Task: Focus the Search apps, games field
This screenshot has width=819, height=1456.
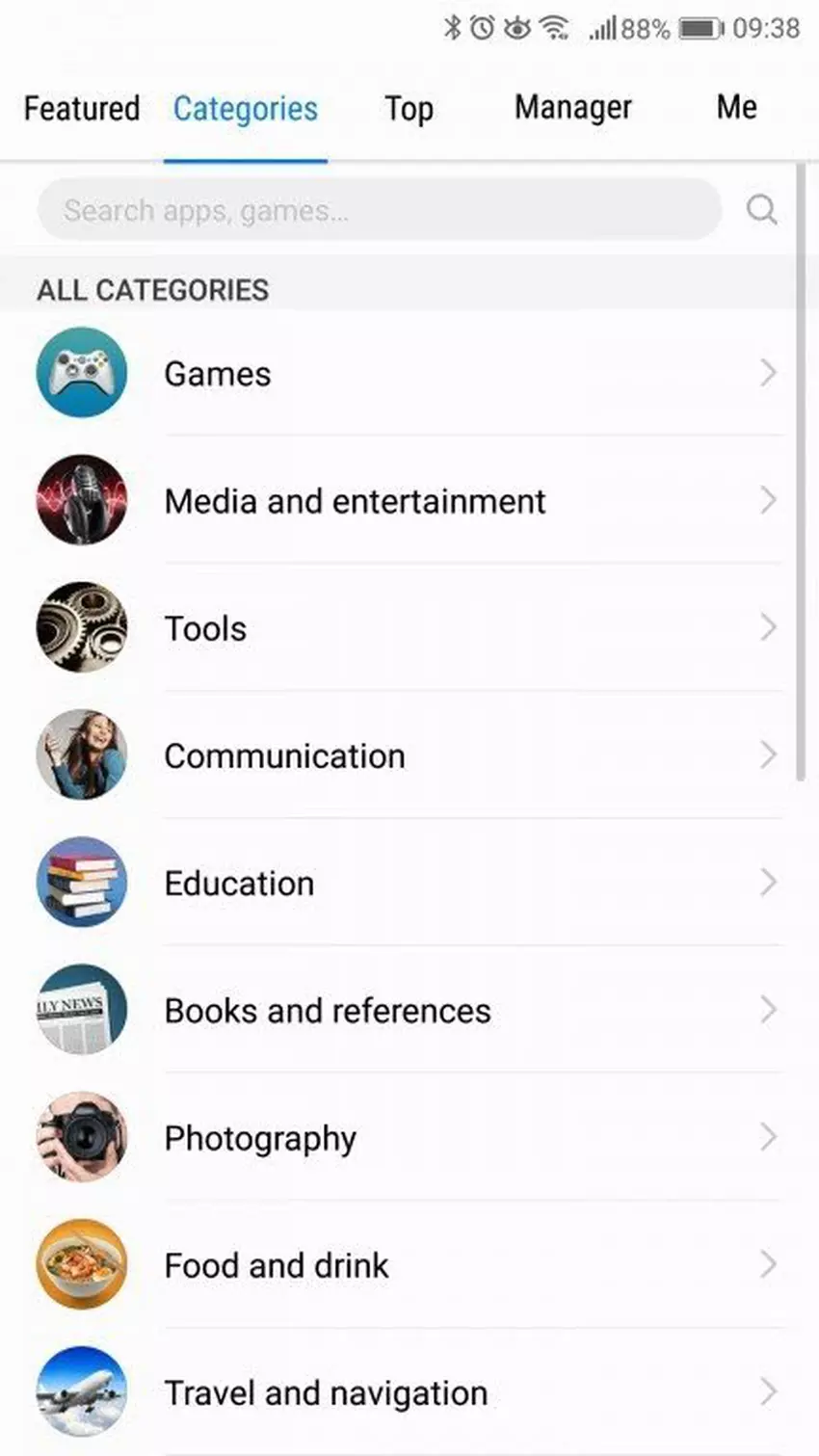Action: point(378,210)
